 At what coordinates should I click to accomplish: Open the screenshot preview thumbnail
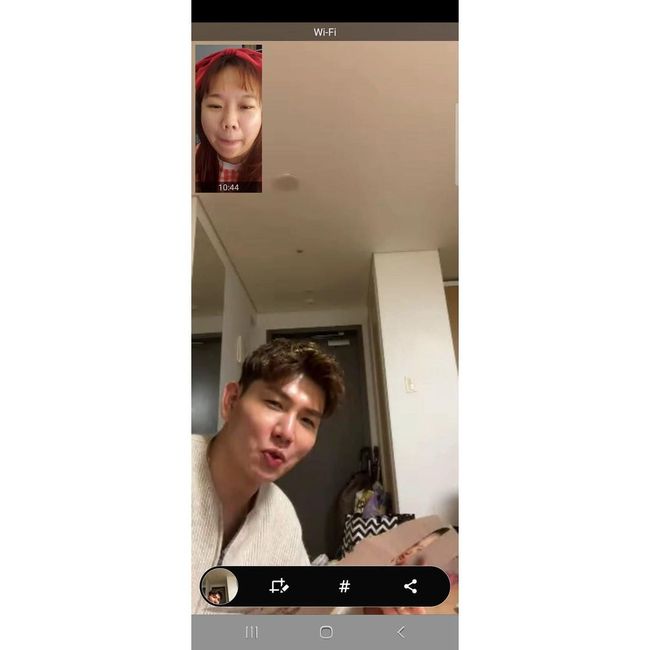tap(219, 587)
